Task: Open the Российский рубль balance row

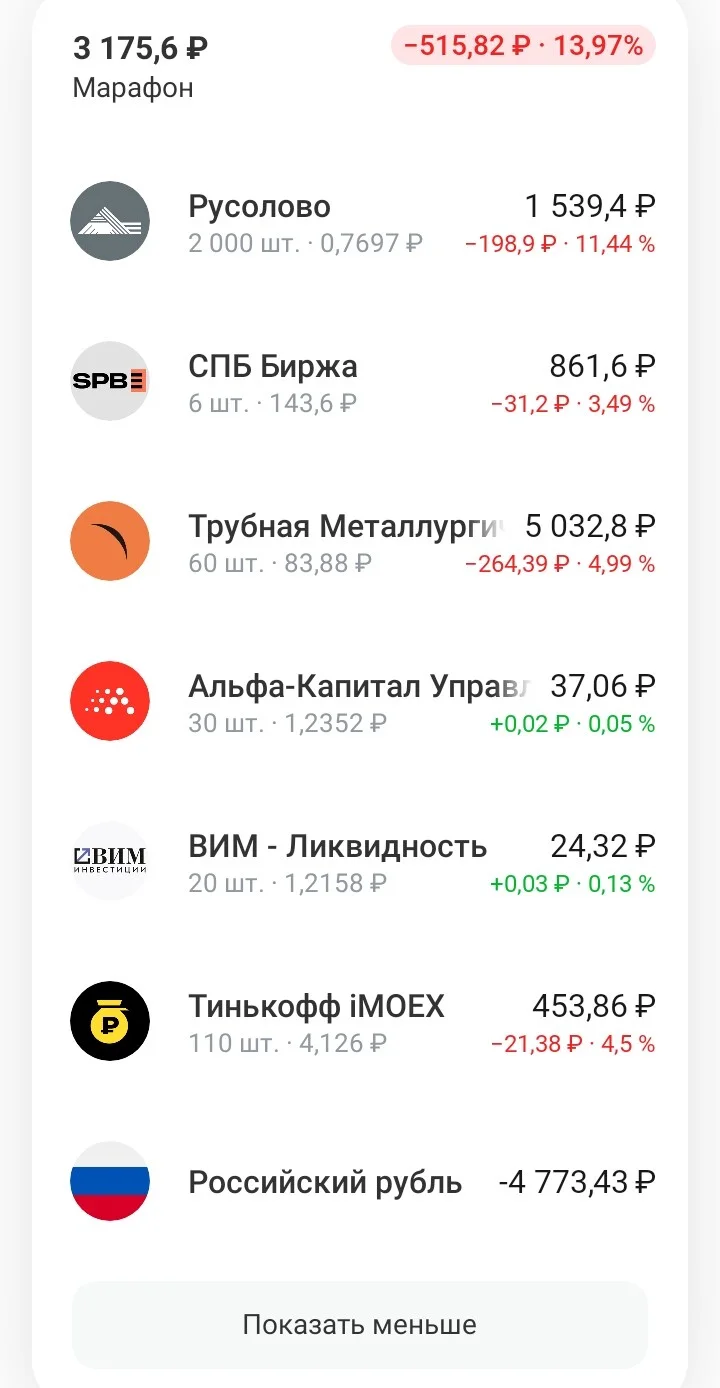Action: click(360, 1182)
